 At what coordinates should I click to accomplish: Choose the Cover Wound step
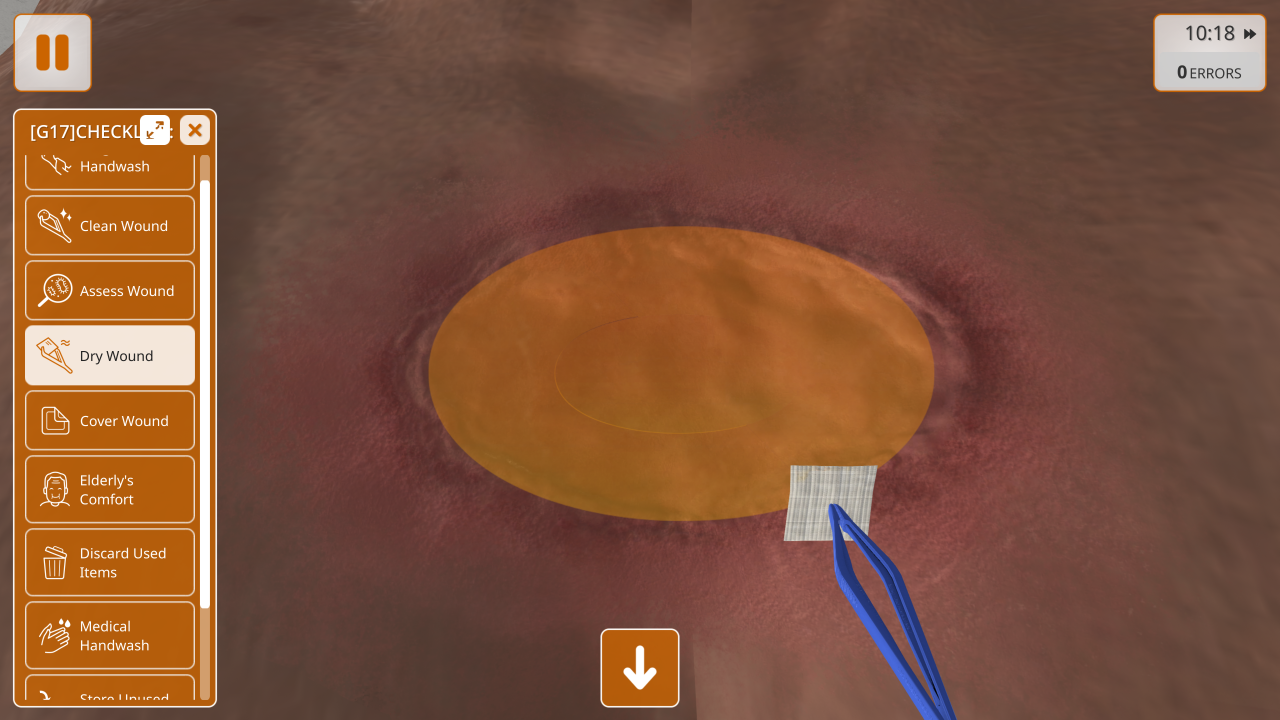point(110,421)
